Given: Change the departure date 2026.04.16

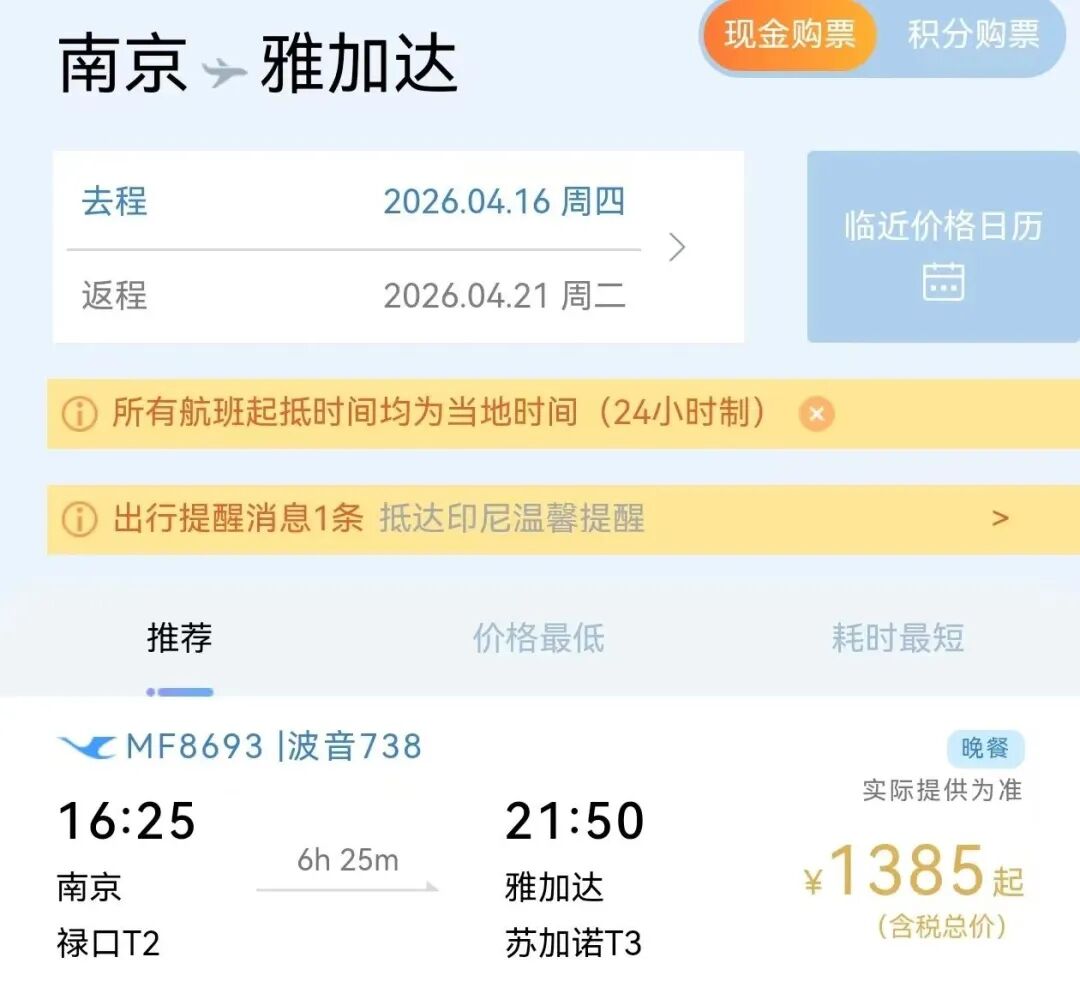Looking at the screenshot, I should pyautogui.click(x=504, y=202).
